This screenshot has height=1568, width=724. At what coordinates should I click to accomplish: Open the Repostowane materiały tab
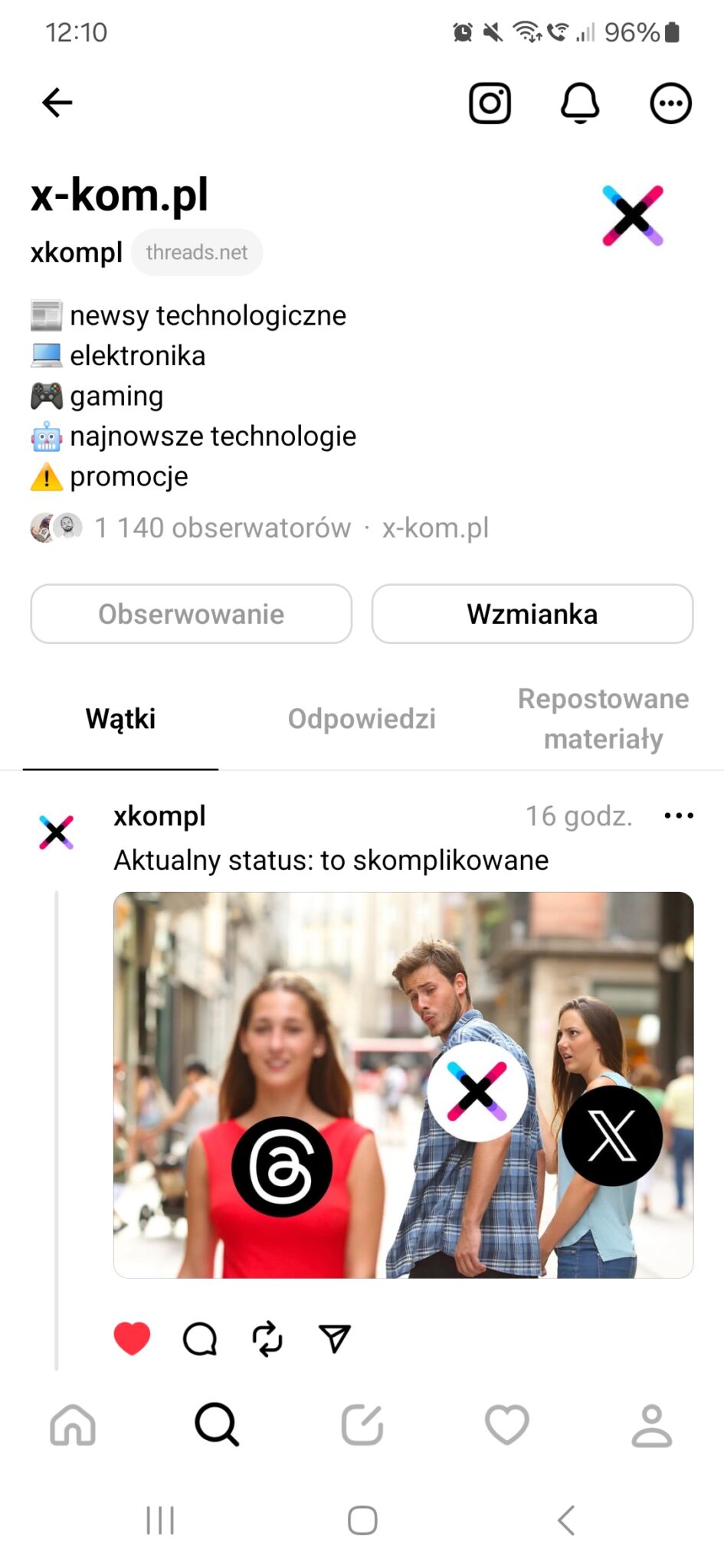(x=603, y=718)
